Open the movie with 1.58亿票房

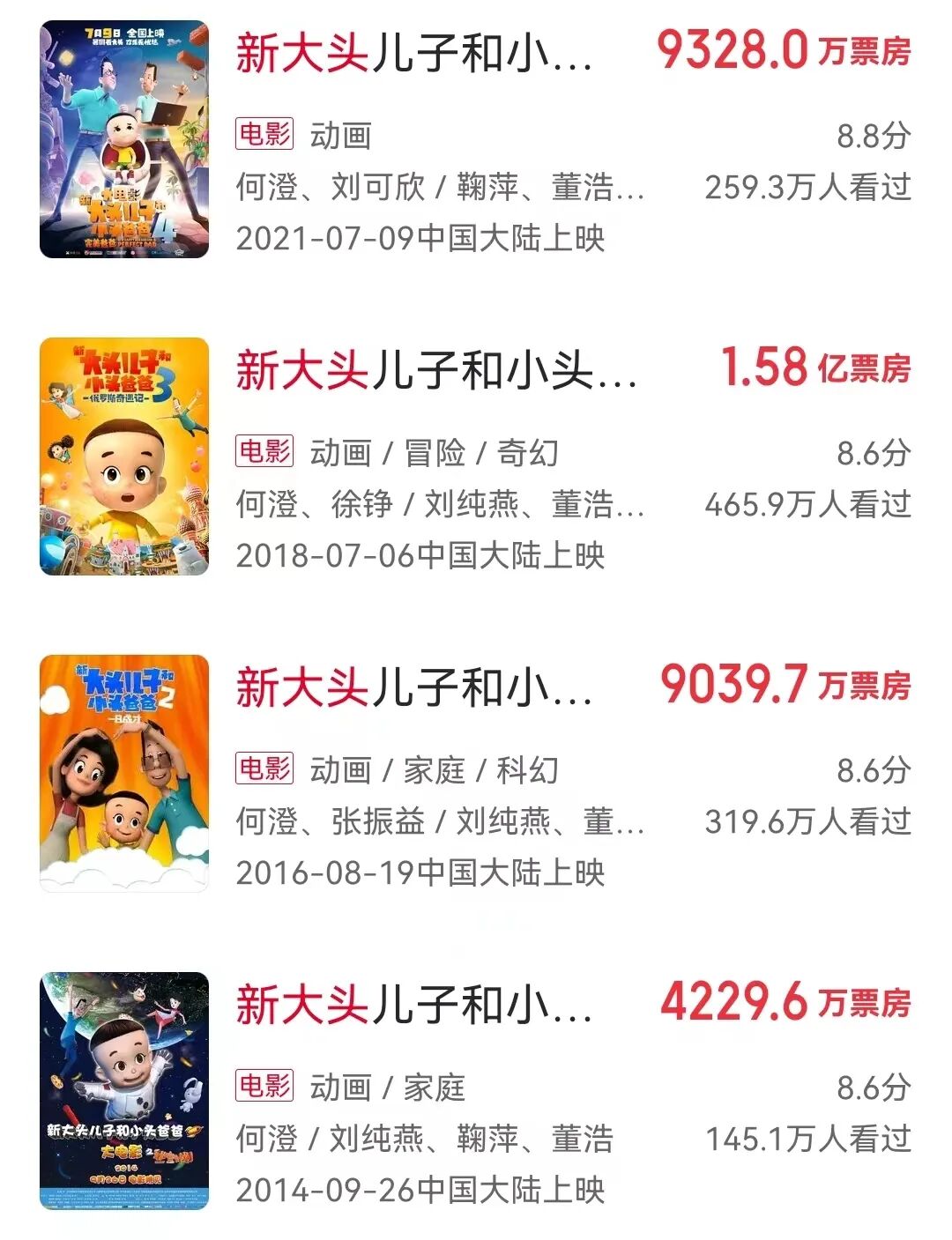pos(436,370)
